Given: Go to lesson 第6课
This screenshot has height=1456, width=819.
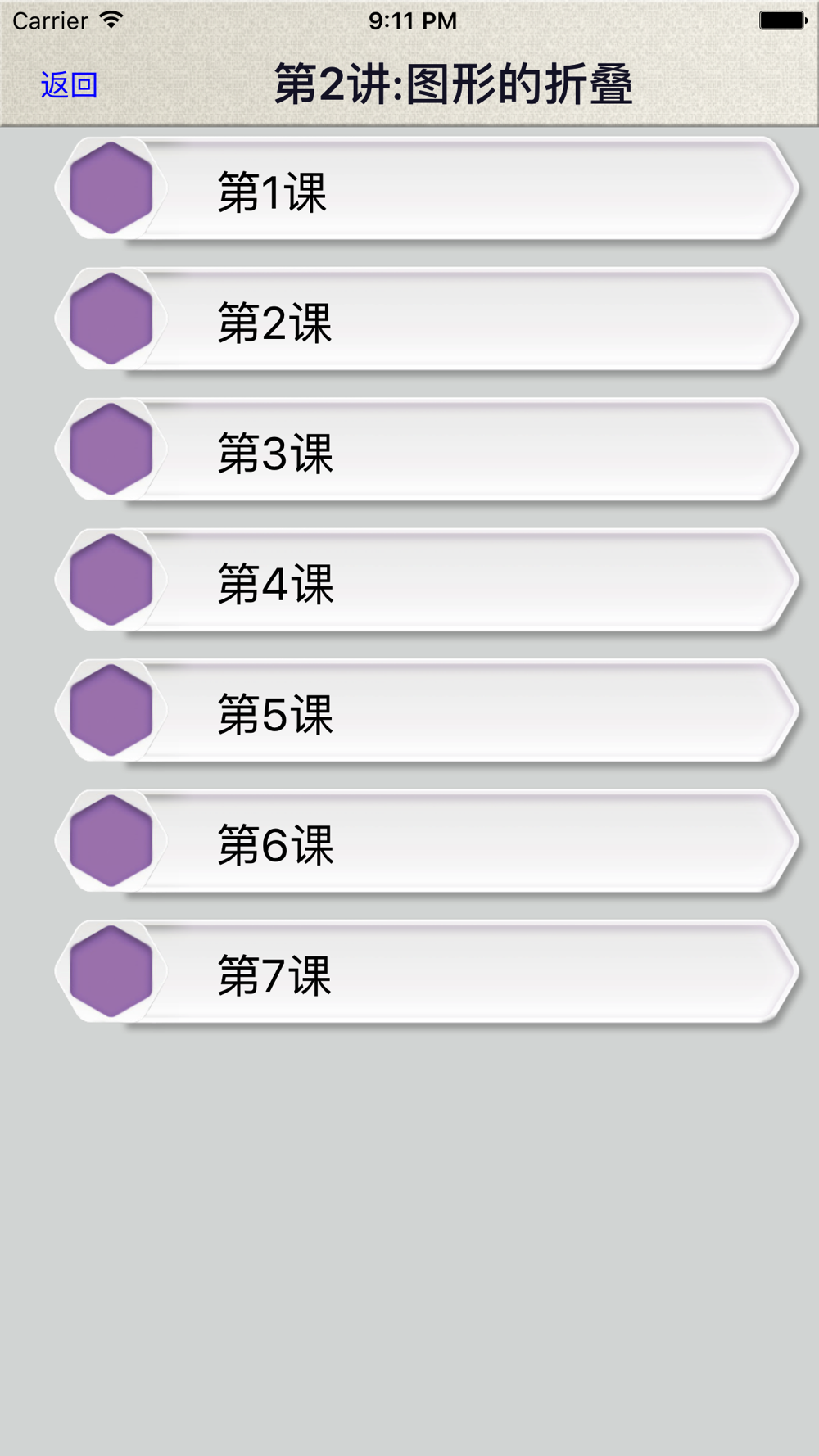Looking at the screenshot, I should (427, 842).
